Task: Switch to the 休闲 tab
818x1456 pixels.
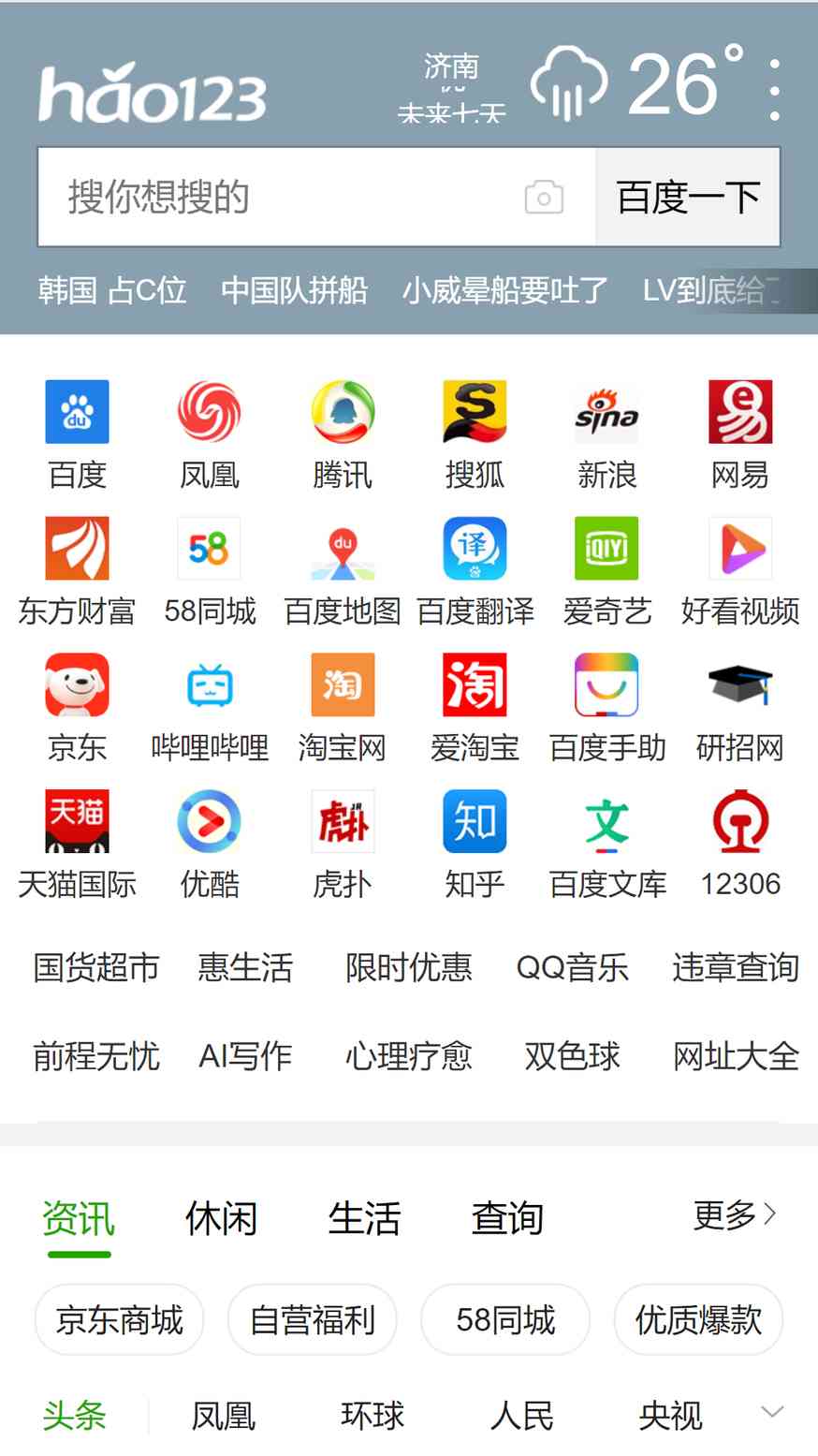Action: pos(221,1218)
